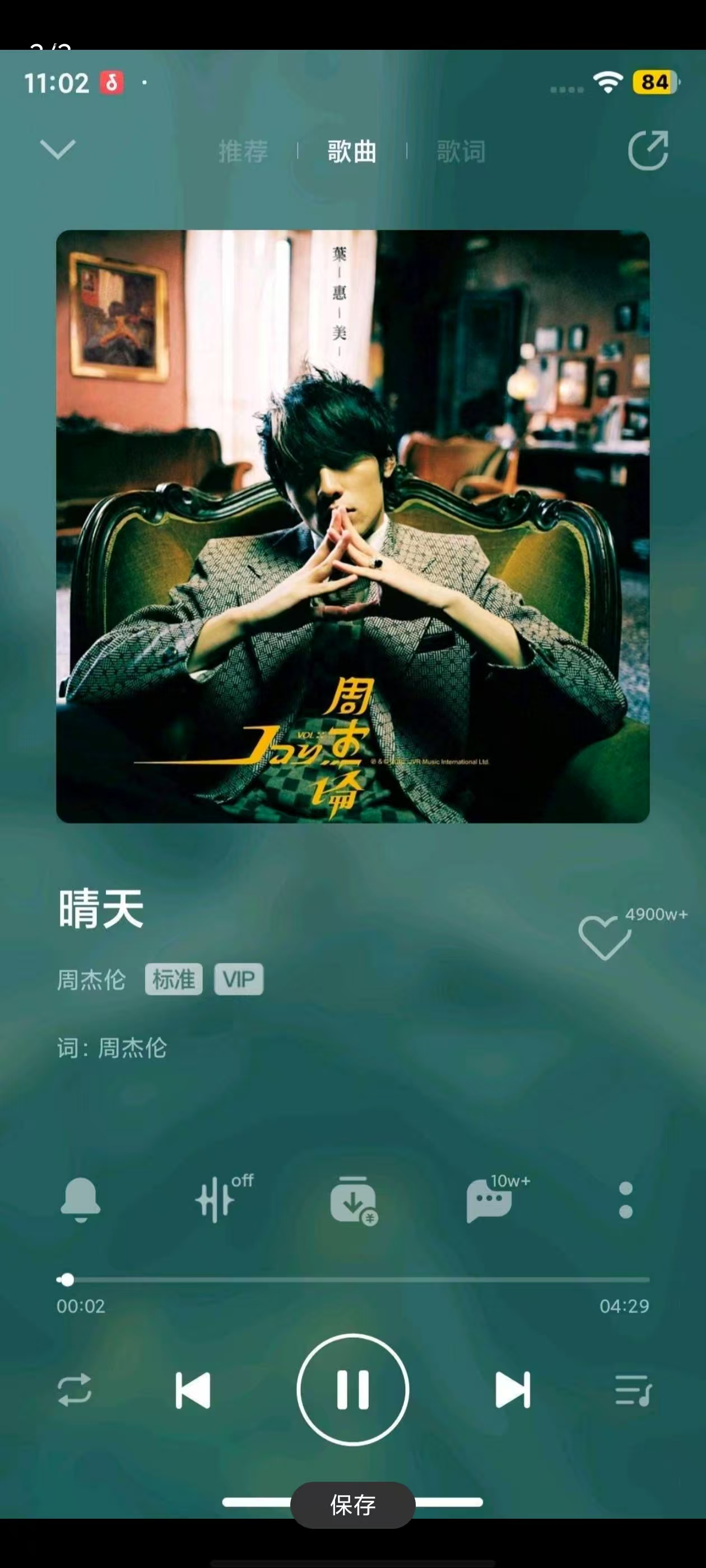Download this song

354,1200
